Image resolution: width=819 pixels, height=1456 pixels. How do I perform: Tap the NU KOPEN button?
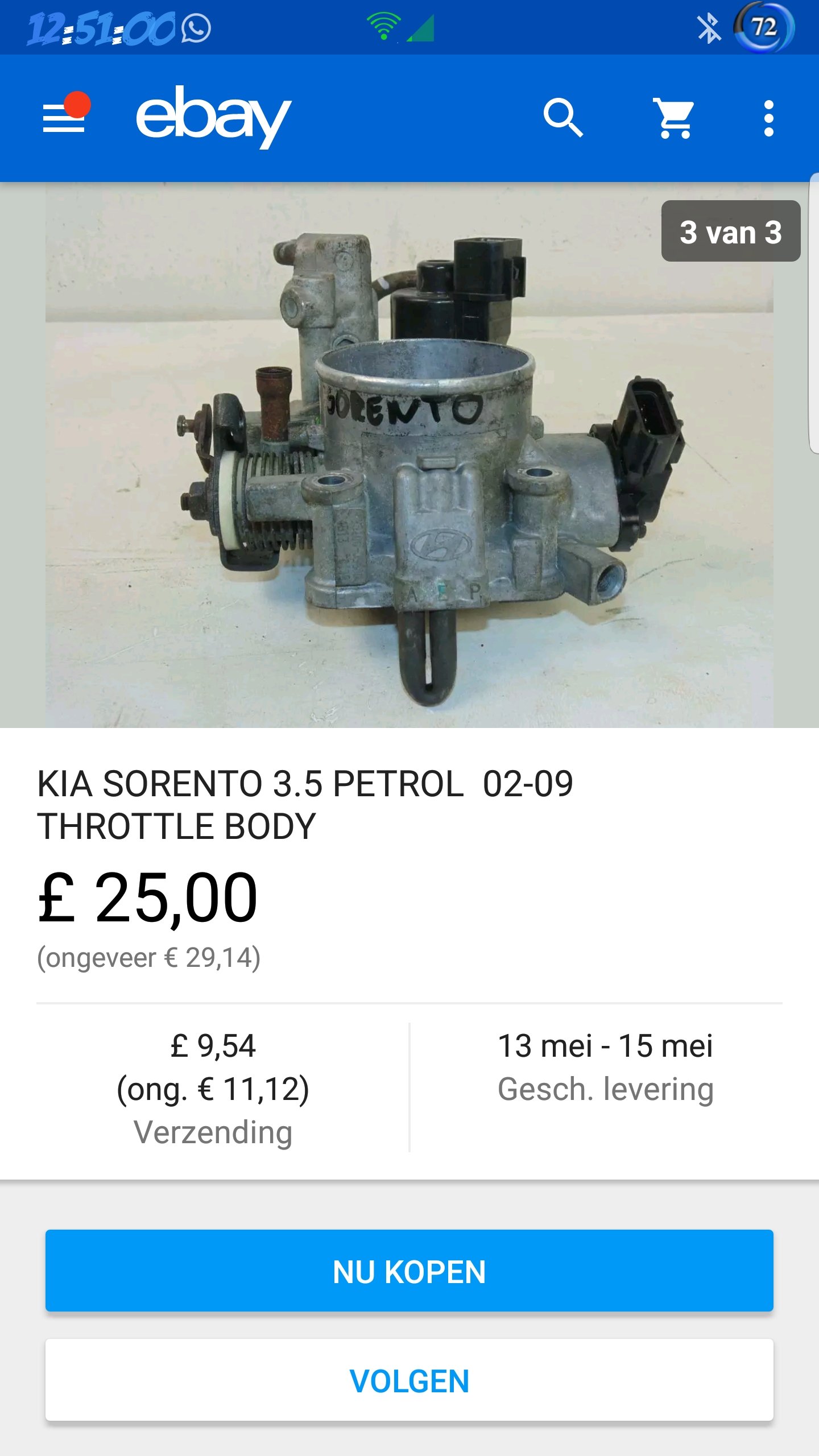(x=409, y=1271)
